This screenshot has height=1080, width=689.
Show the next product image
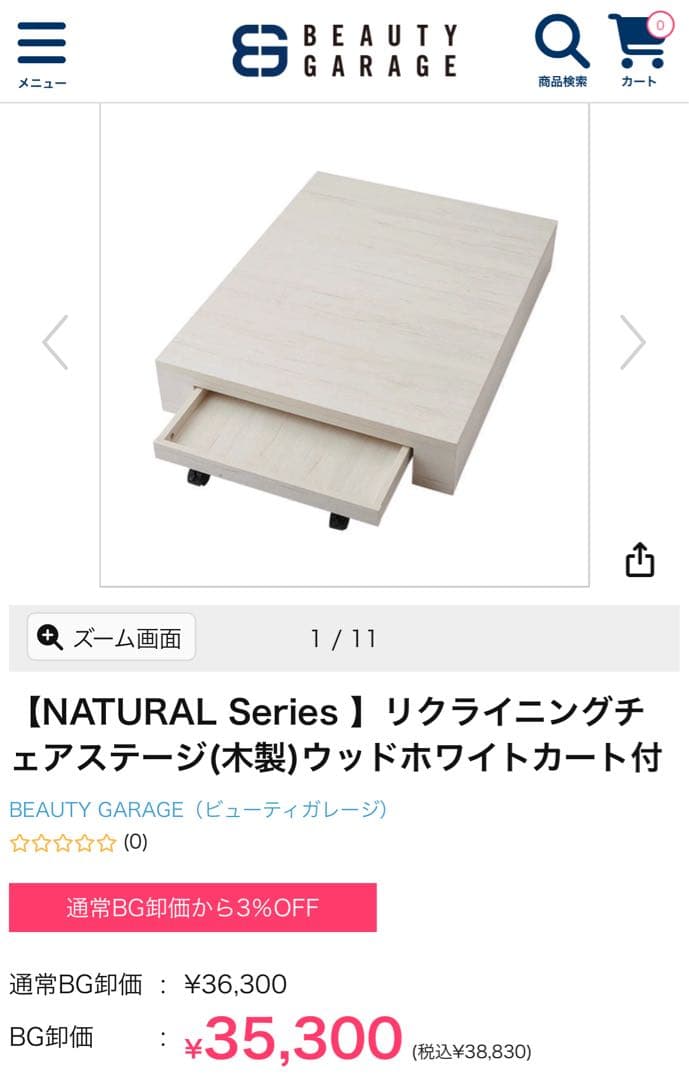coord(632,343)
